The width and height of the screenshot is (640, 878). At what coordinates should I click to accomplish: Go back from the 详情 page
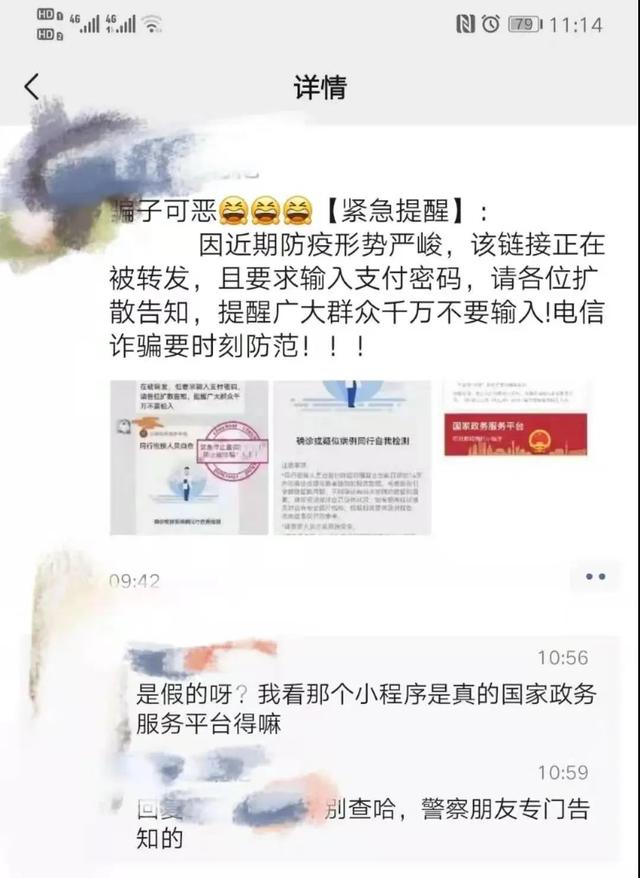point(32,87)
